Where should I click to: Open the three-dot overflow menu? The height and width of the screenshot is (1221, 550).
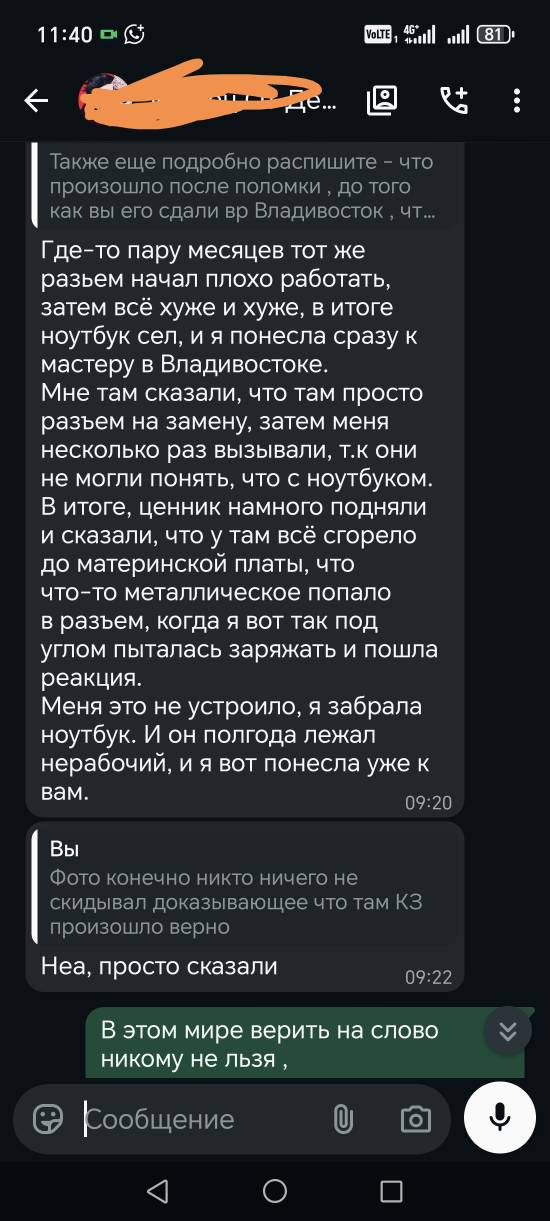(x=517, y=100)
